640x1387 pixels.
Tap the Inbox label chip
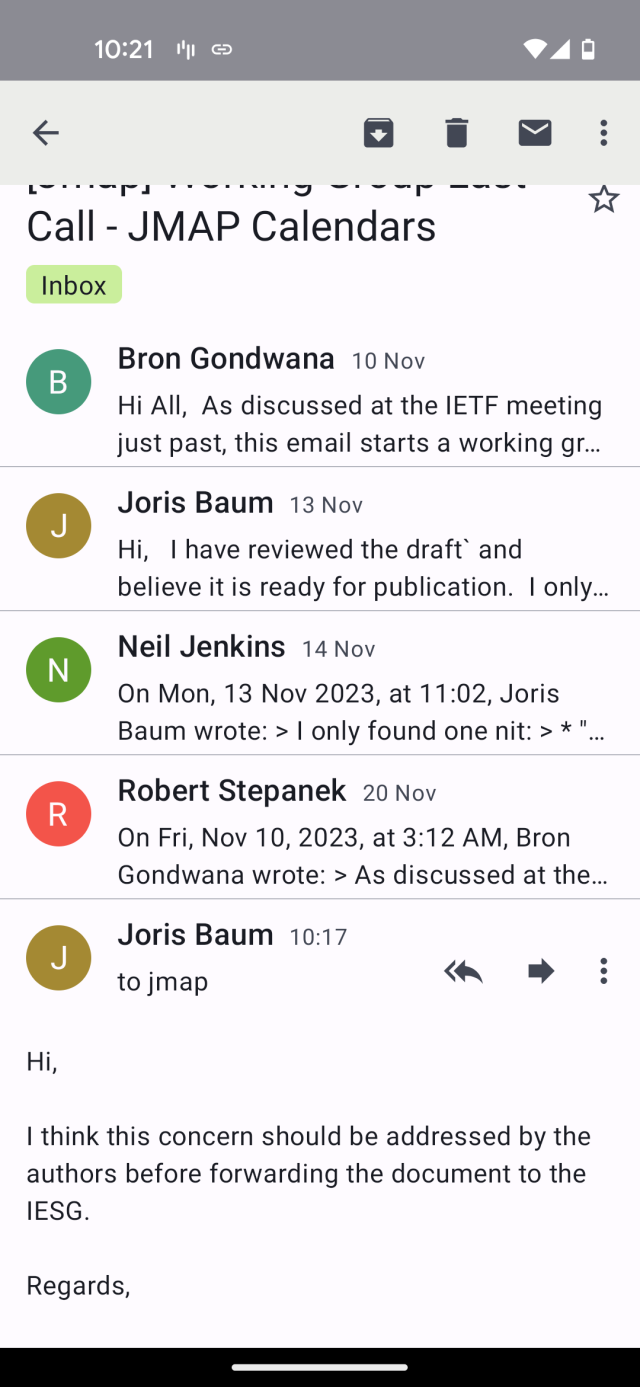point(74,285)
